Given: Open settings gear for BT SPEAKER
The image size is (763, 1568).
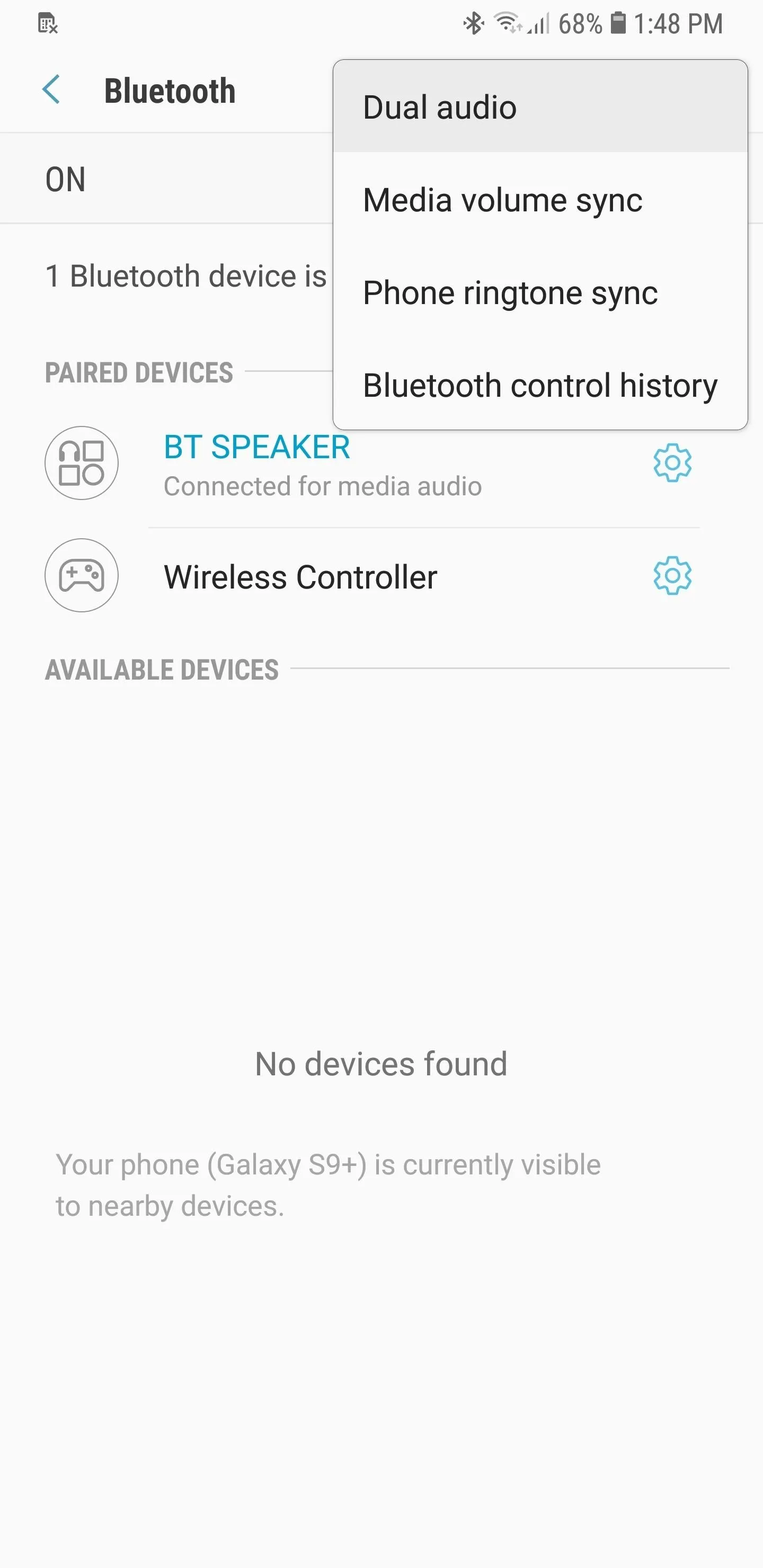Looking at the screenshot, I should tap(672, 463).
